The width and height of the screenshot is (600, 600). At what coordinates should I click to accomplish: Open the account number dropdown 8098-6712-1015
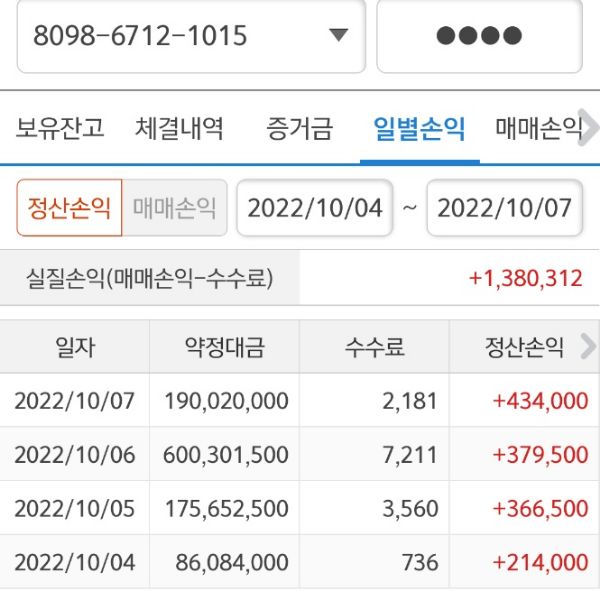191,36
